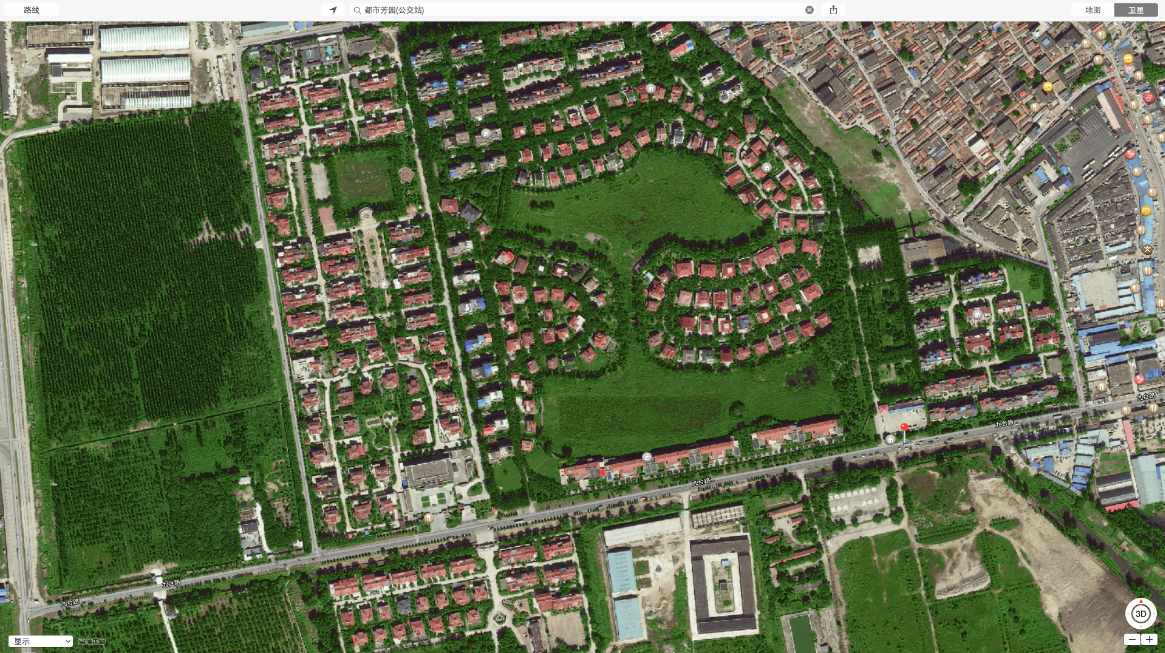Expand the 显示 dropdown

coord(40,641)
